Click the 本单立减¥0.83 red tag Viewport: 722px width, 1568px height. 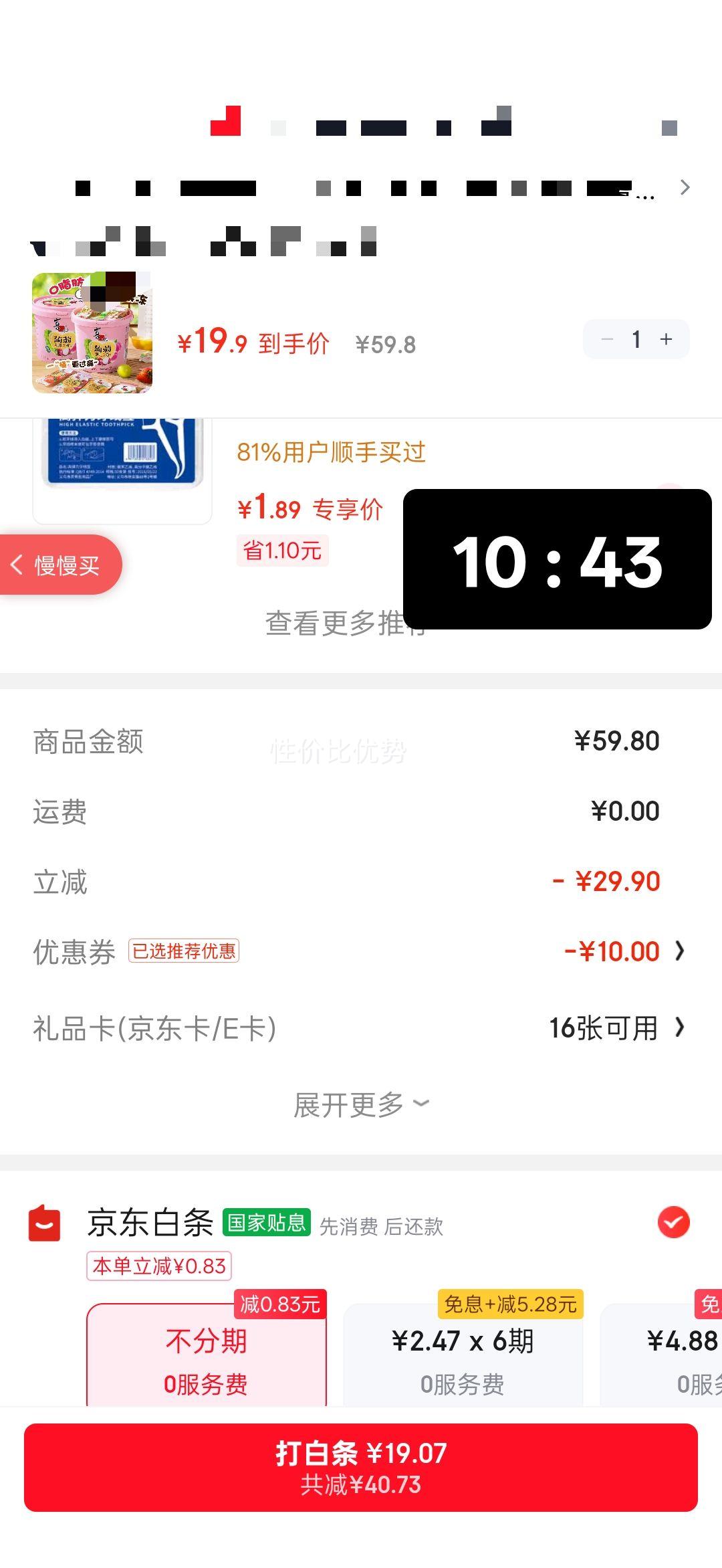158,1266
